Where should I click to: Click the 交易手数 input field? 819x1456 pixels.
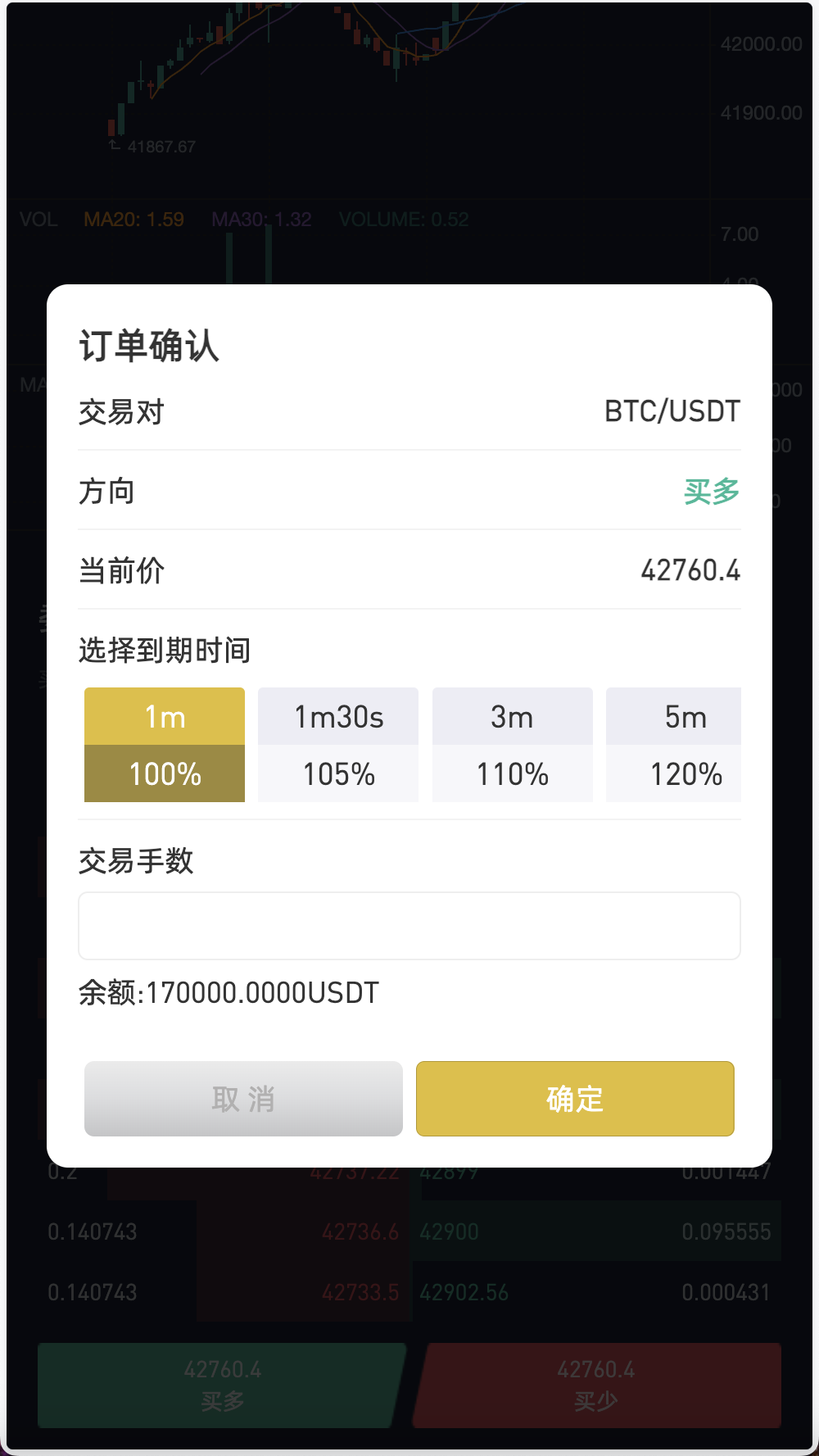pos(409,925)
